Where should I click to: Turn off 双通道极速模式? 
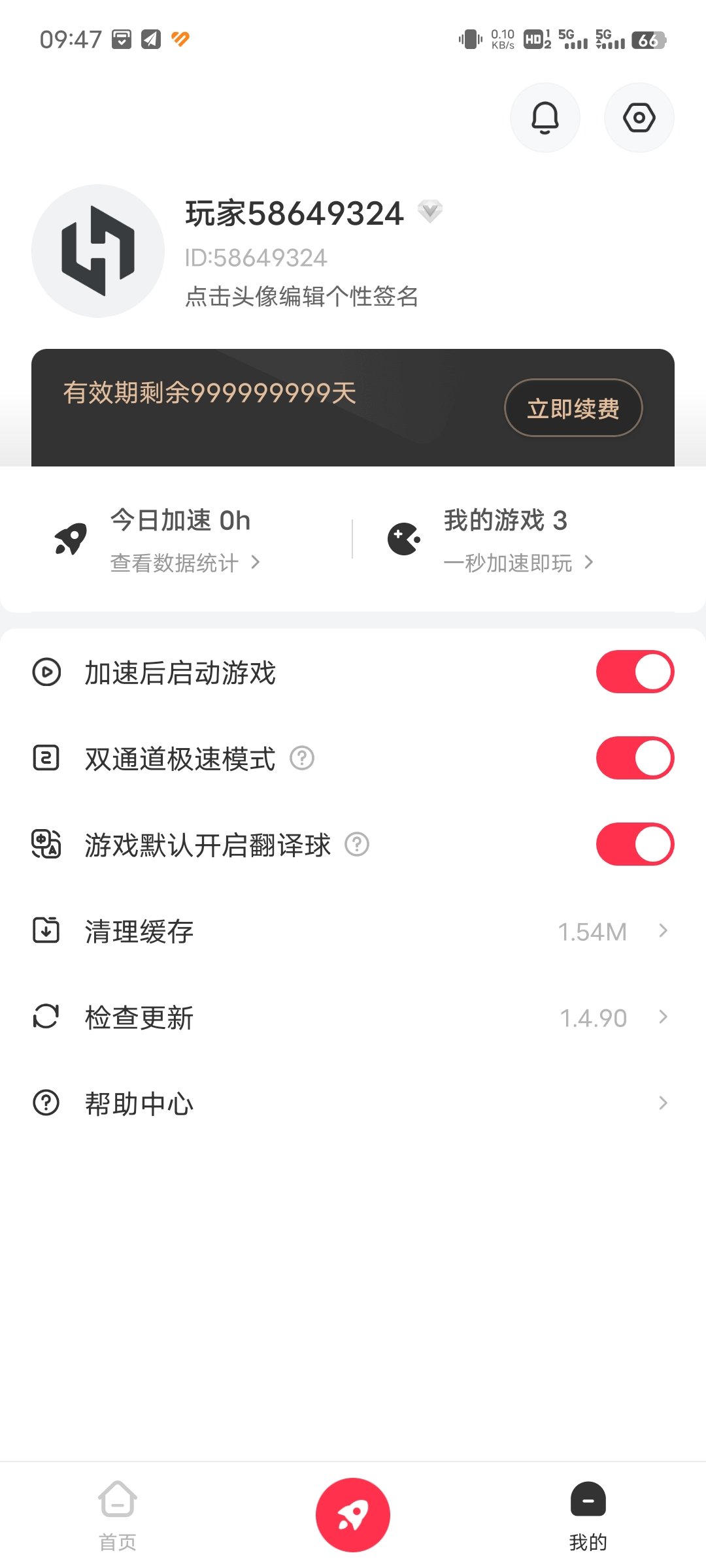point(634,758)
